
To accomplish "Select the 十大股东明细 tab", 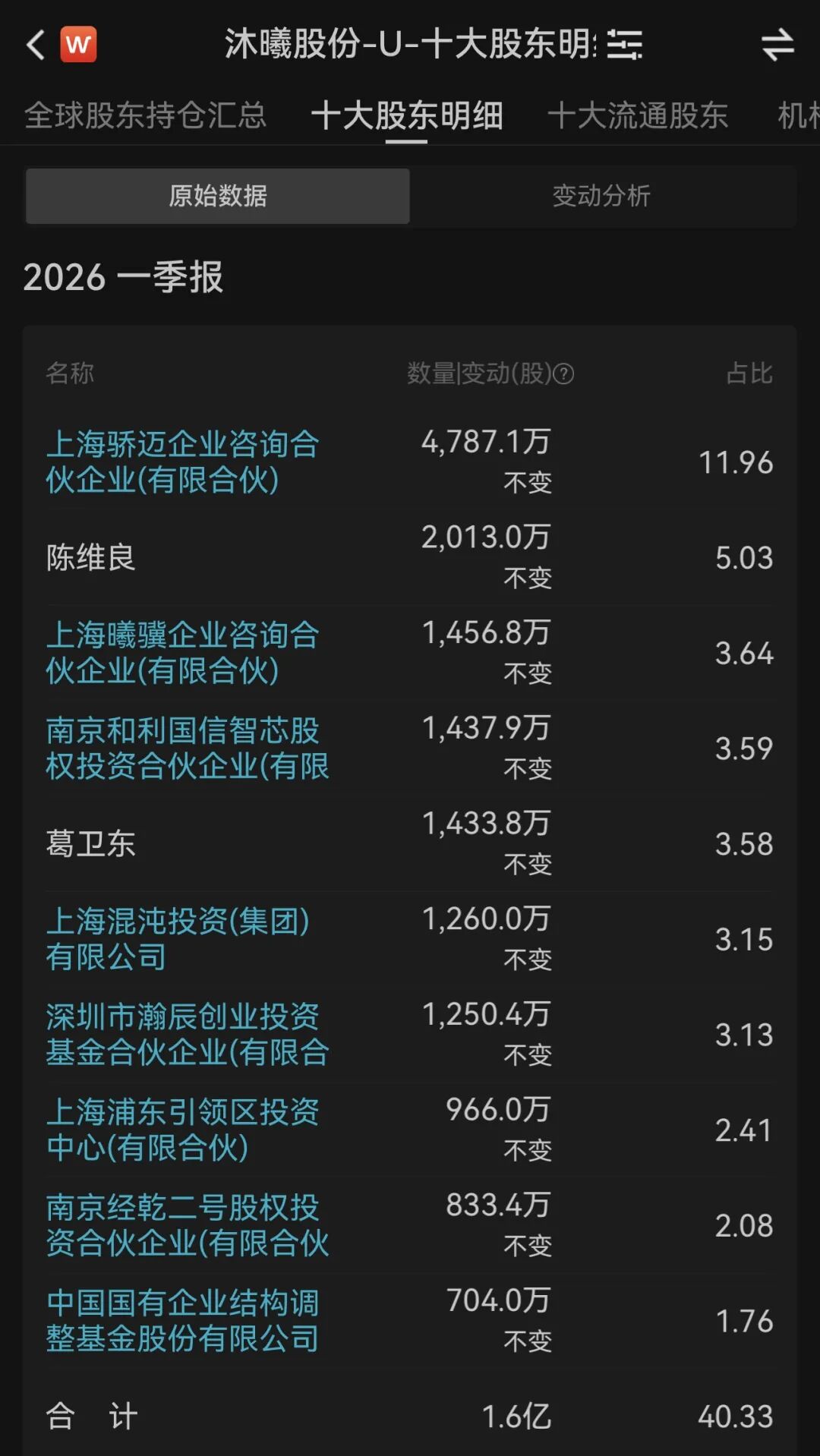I will (x=407, y=115).
